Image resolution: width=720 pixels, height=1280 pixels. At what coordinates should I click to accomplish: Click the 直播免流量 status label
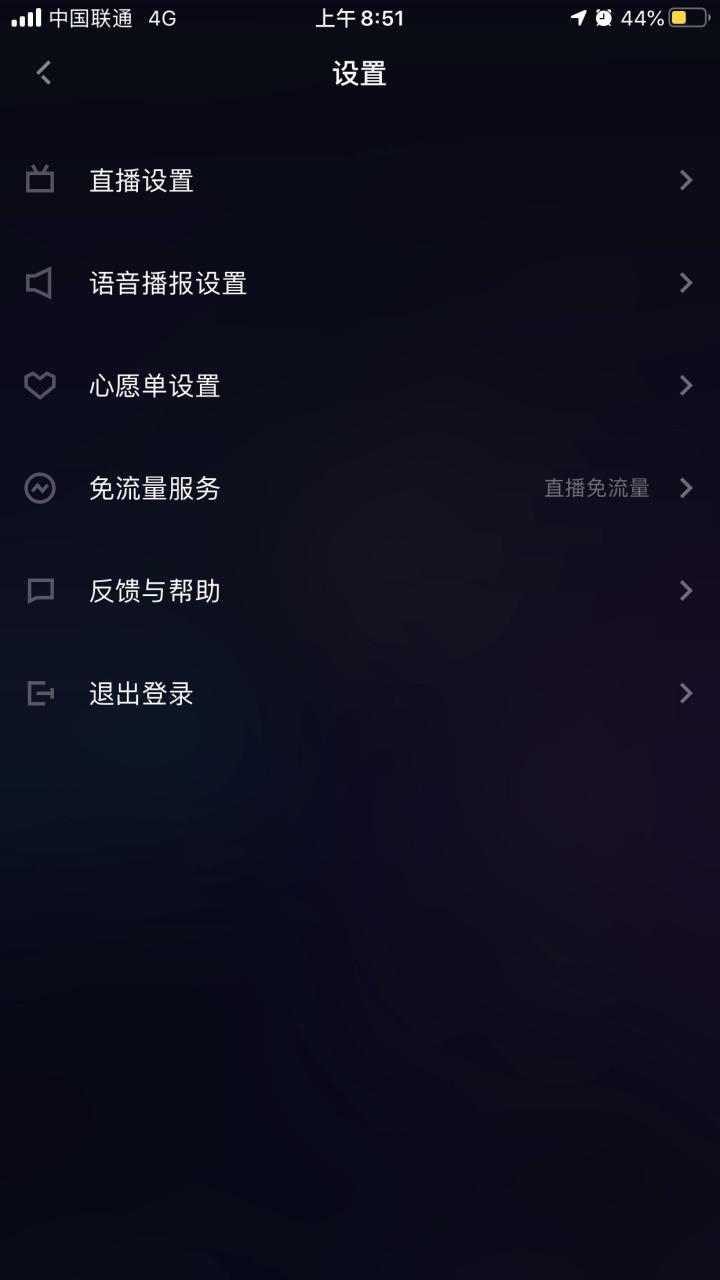(597, 488)
